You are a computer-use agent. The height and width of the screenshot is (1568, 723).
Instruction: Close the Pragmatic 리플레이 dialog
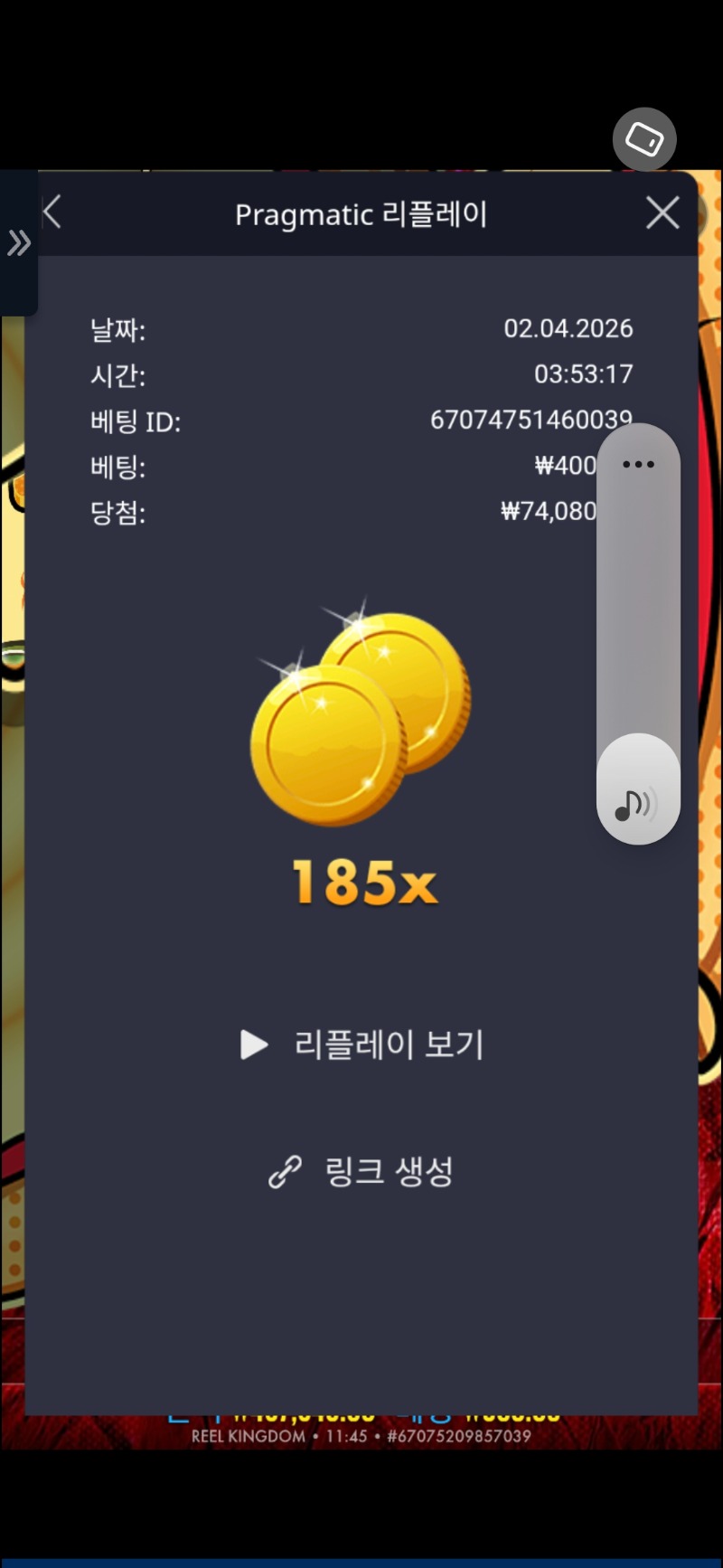[662, 213]
